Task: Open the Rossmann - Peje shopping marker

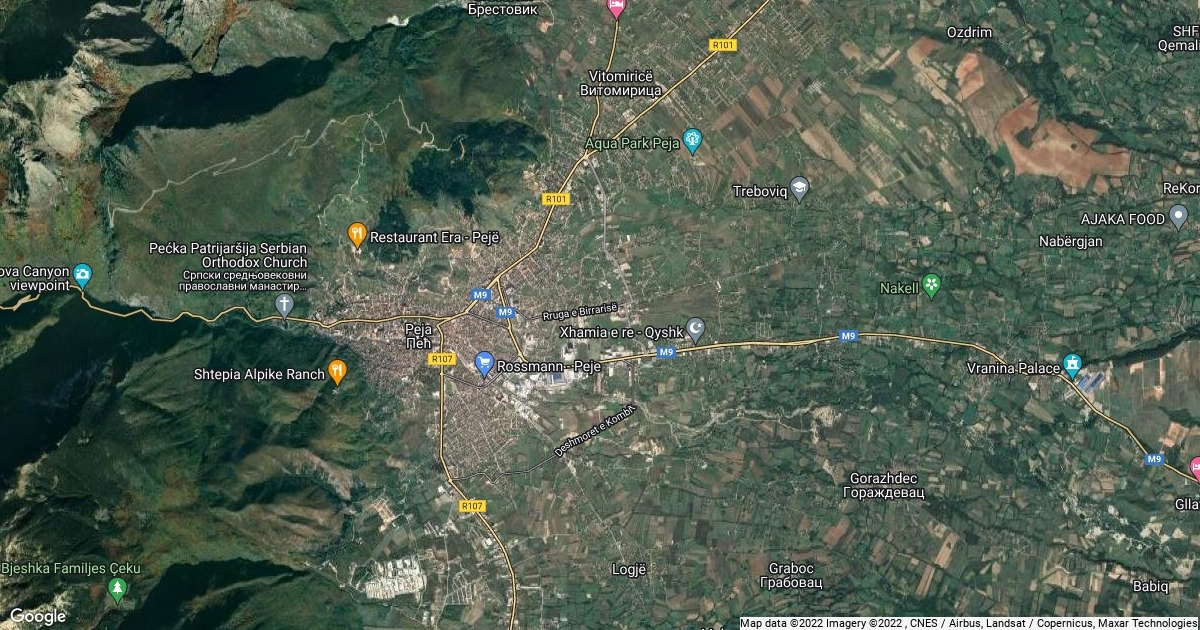Action: click(485, 364)
